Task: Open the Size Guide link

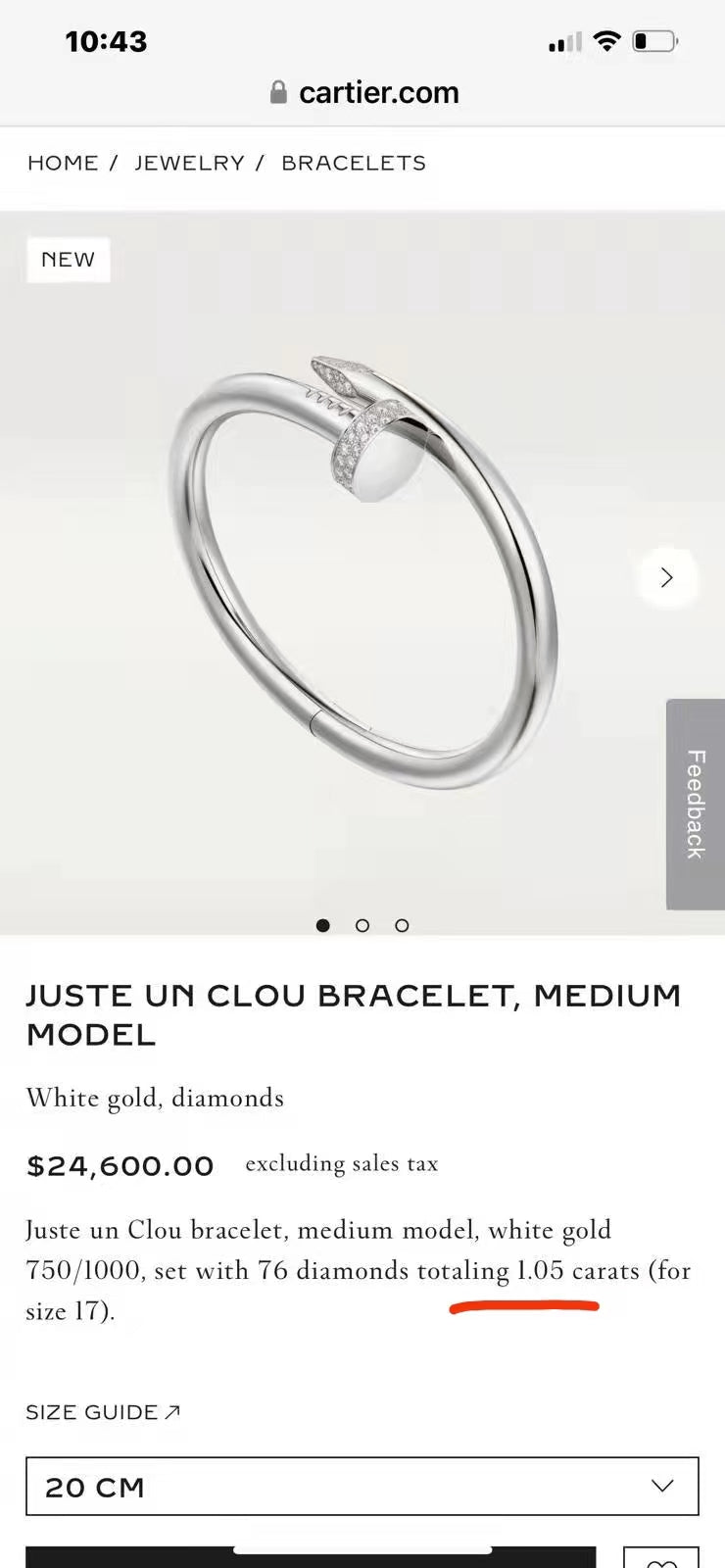Action: click(103, 1412)
